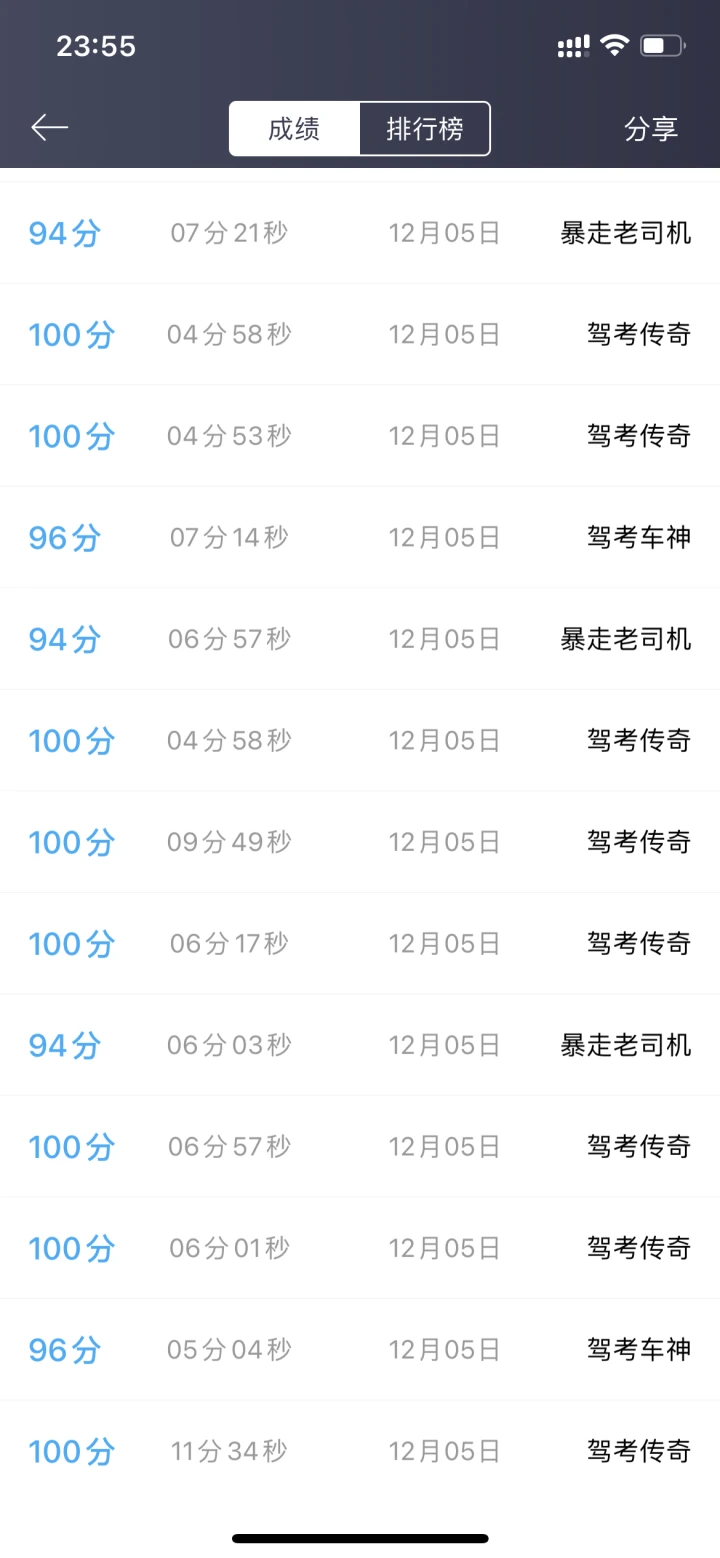Open the 07分14秒 score record

360,538
